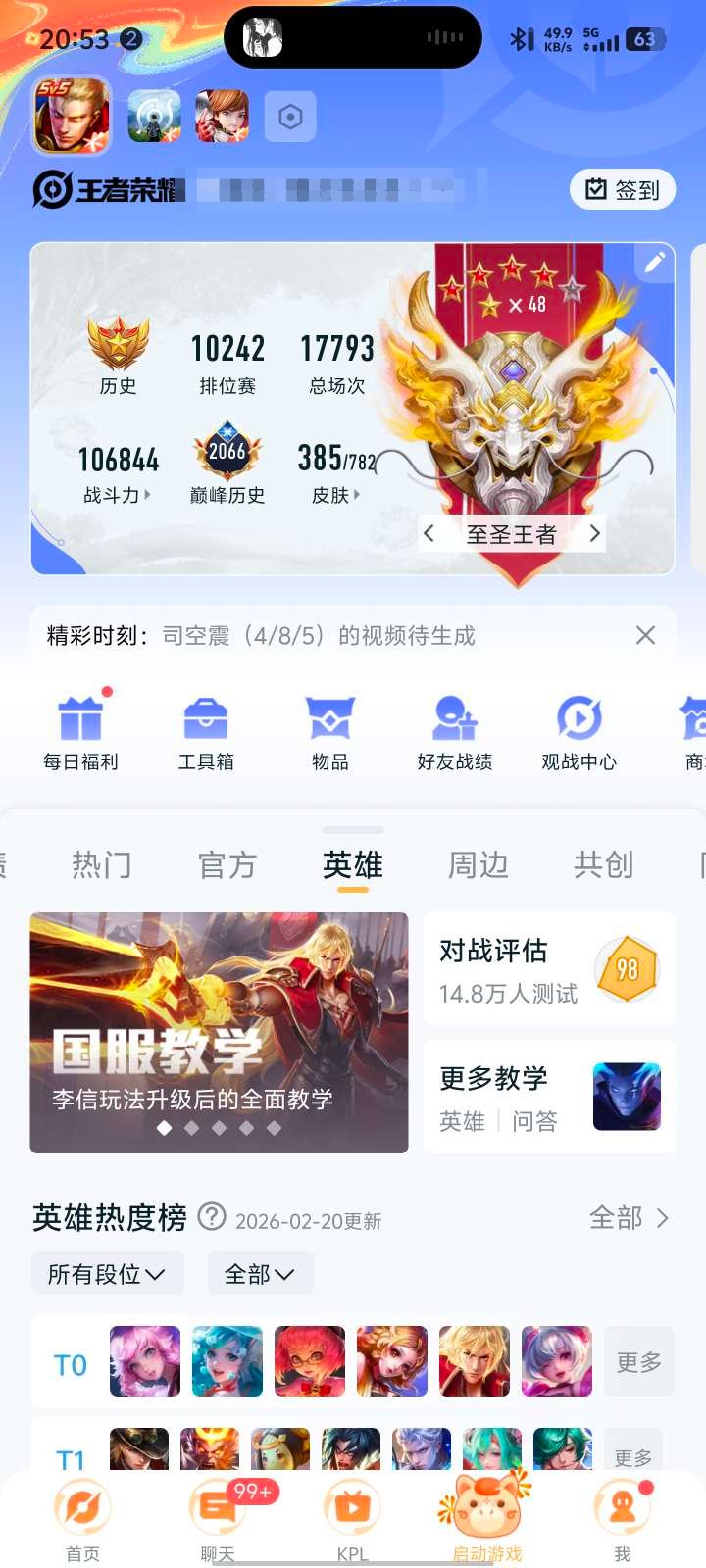The width and height of the screenshot is (706, 1568).
Task: Open the first hero portrait in T0 row
Action: coord(144,1361)
